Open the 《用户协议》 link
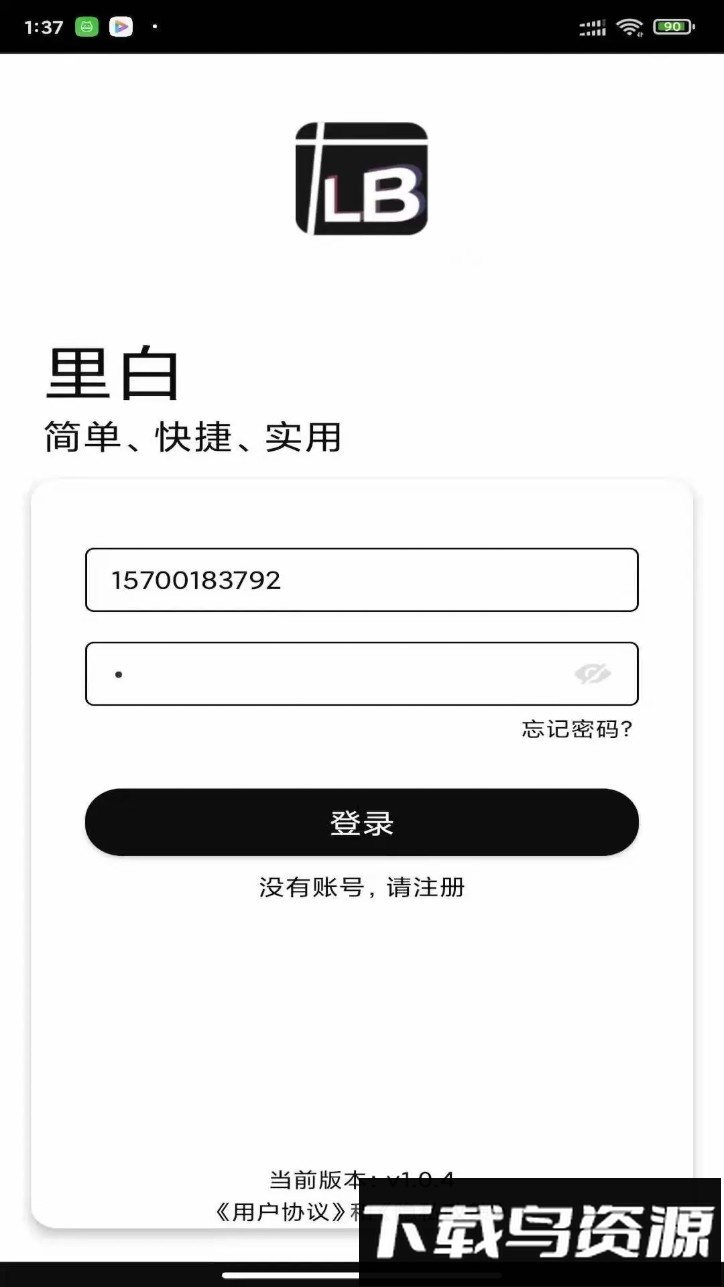This screenshot has width=724, height=1287. pyautogui.click(x=280, y=1212)
